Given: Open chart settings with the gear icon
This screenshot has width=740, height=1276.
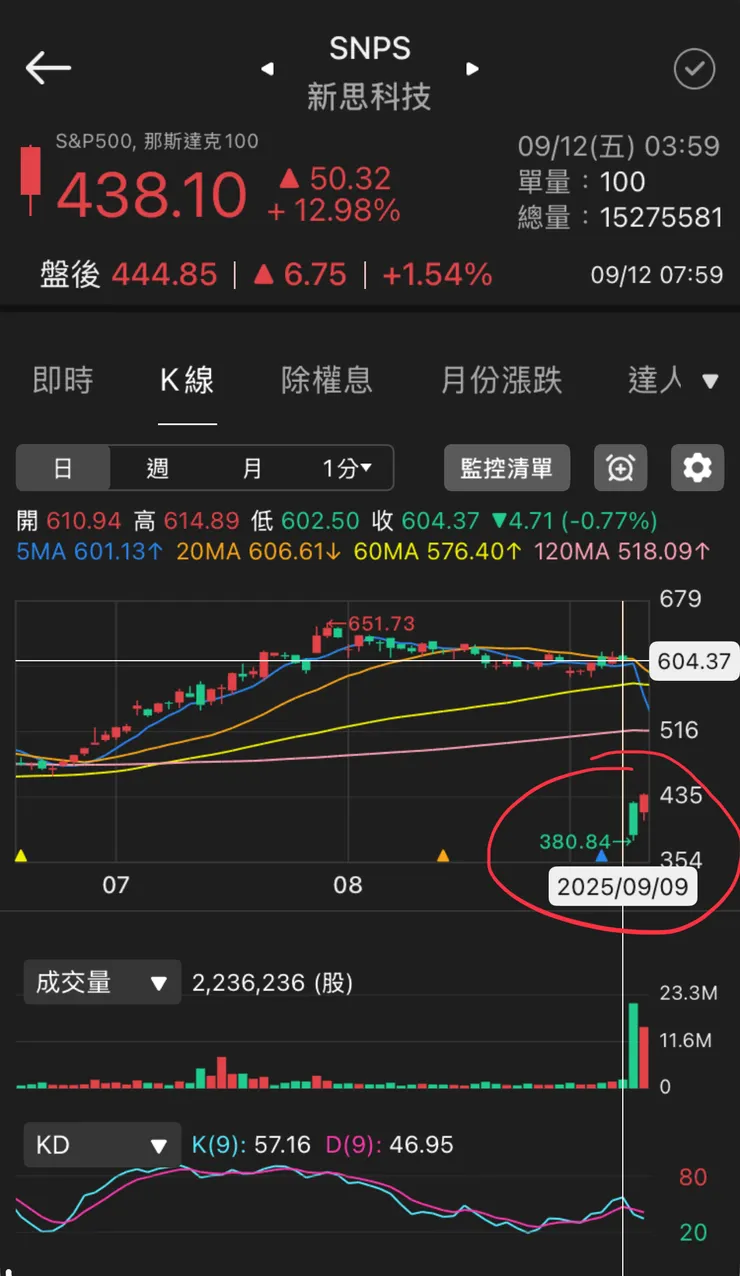Looking at the screenshot, I should (697, 467).
